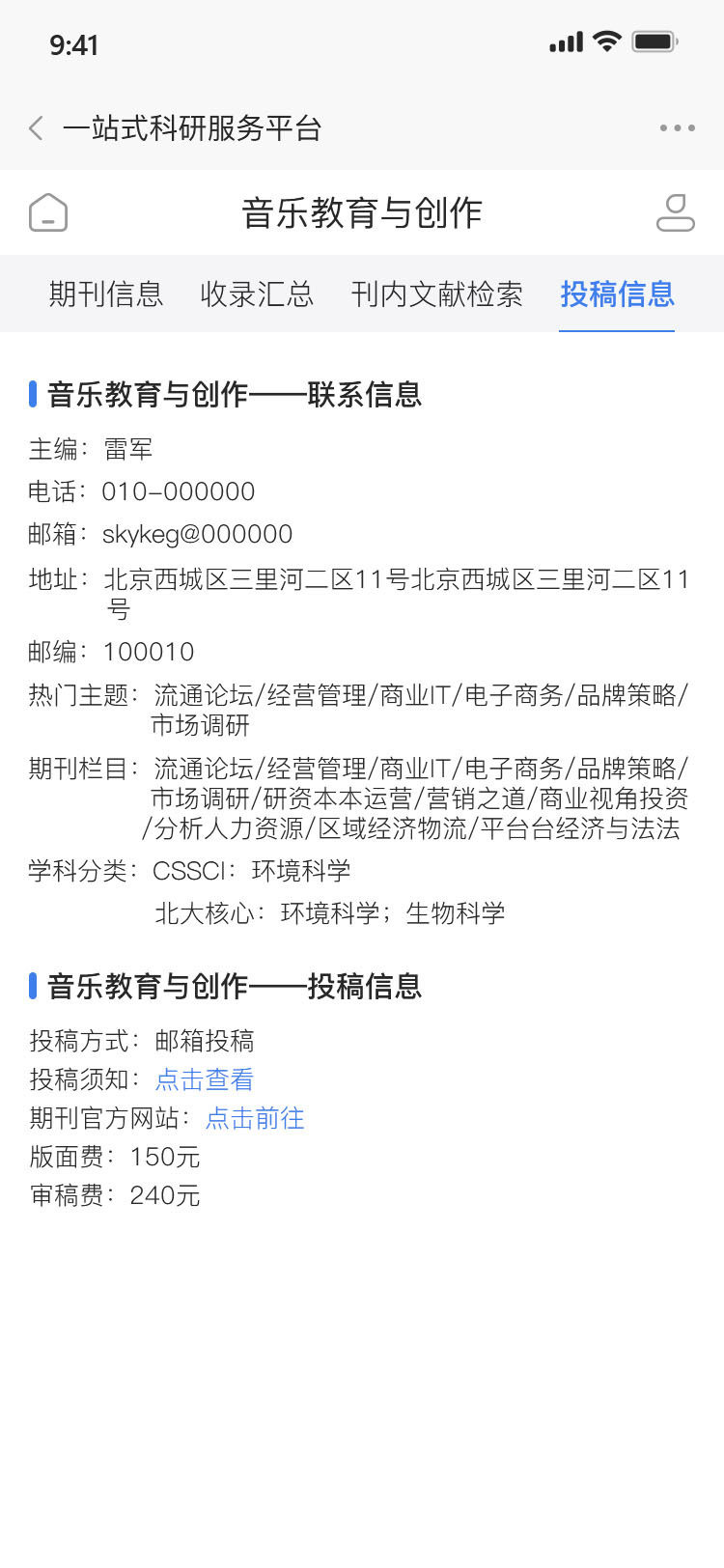Viewport: 724px width, 1568px height.
Task: Open the 刊内文献检索 tab
Action: click(x=437, y=294)
